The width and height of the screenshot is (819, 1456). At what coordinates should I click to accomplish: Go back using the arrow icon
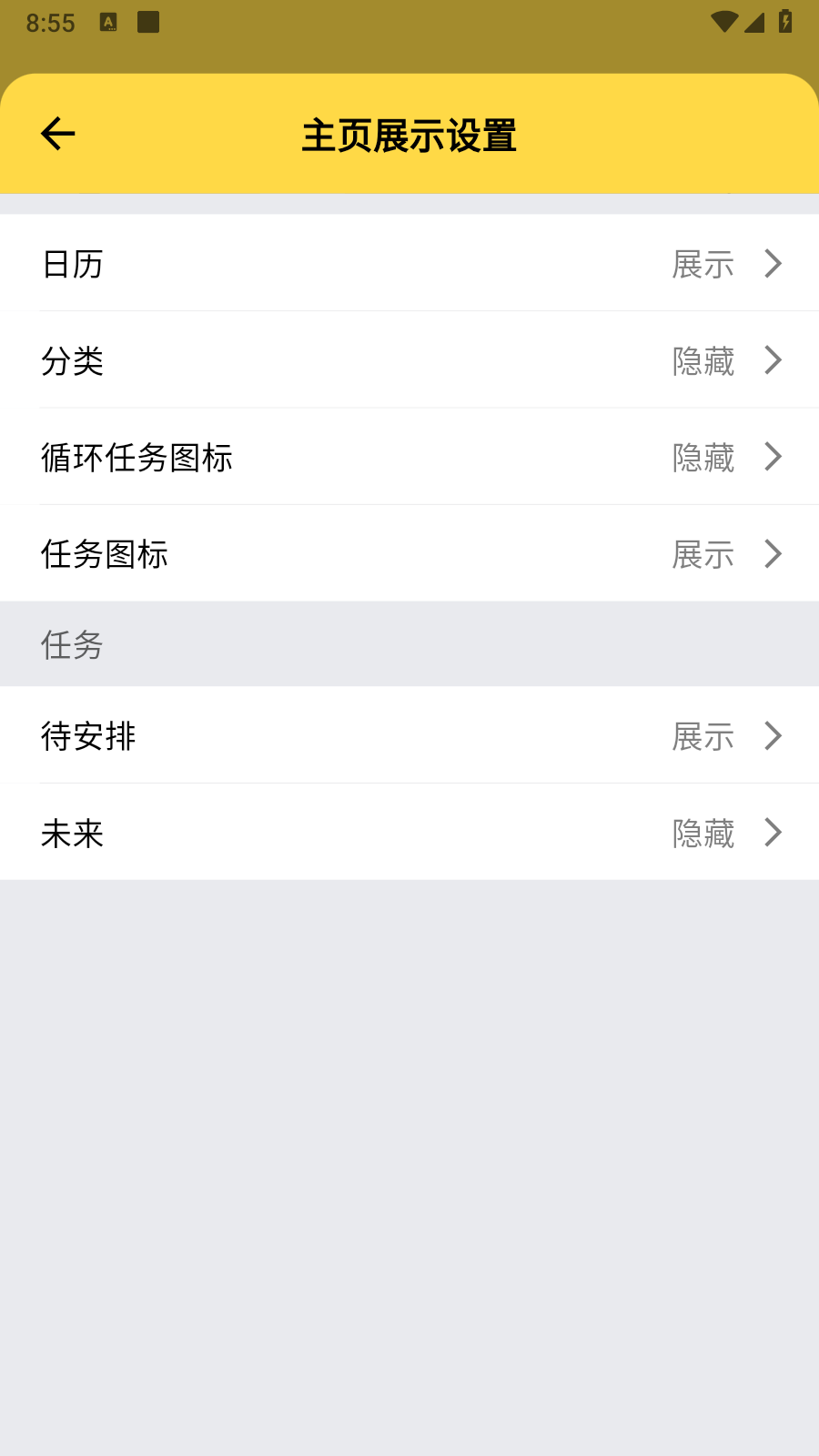57,134
